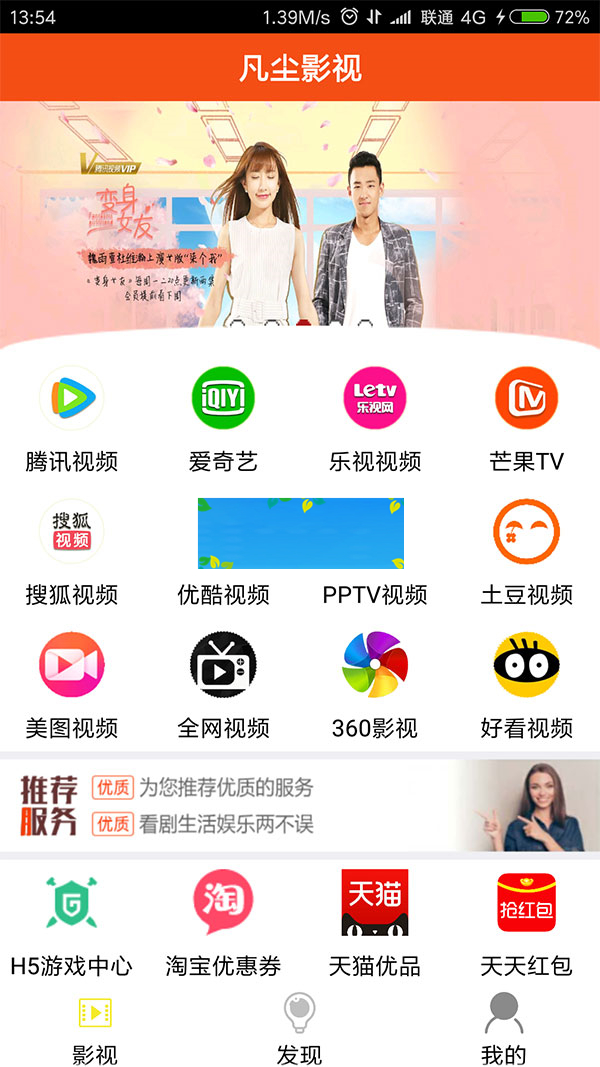Switch to the 发现 tab

click(299, 1028)
